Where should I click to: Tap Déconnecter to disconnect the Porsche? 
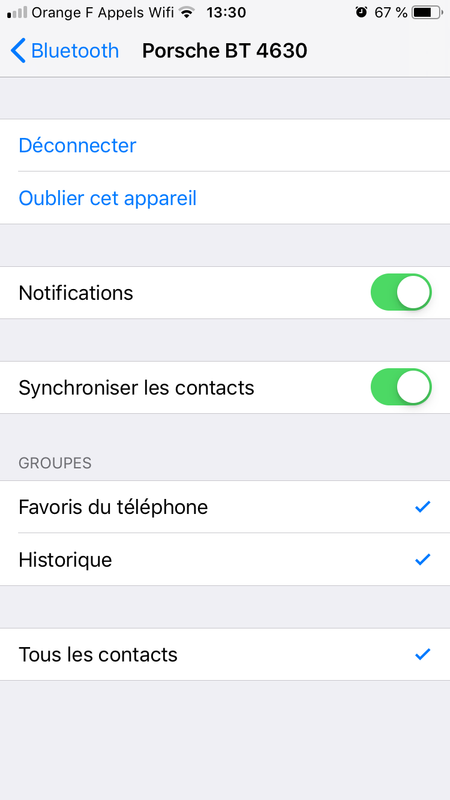click(x=225, y=145)
